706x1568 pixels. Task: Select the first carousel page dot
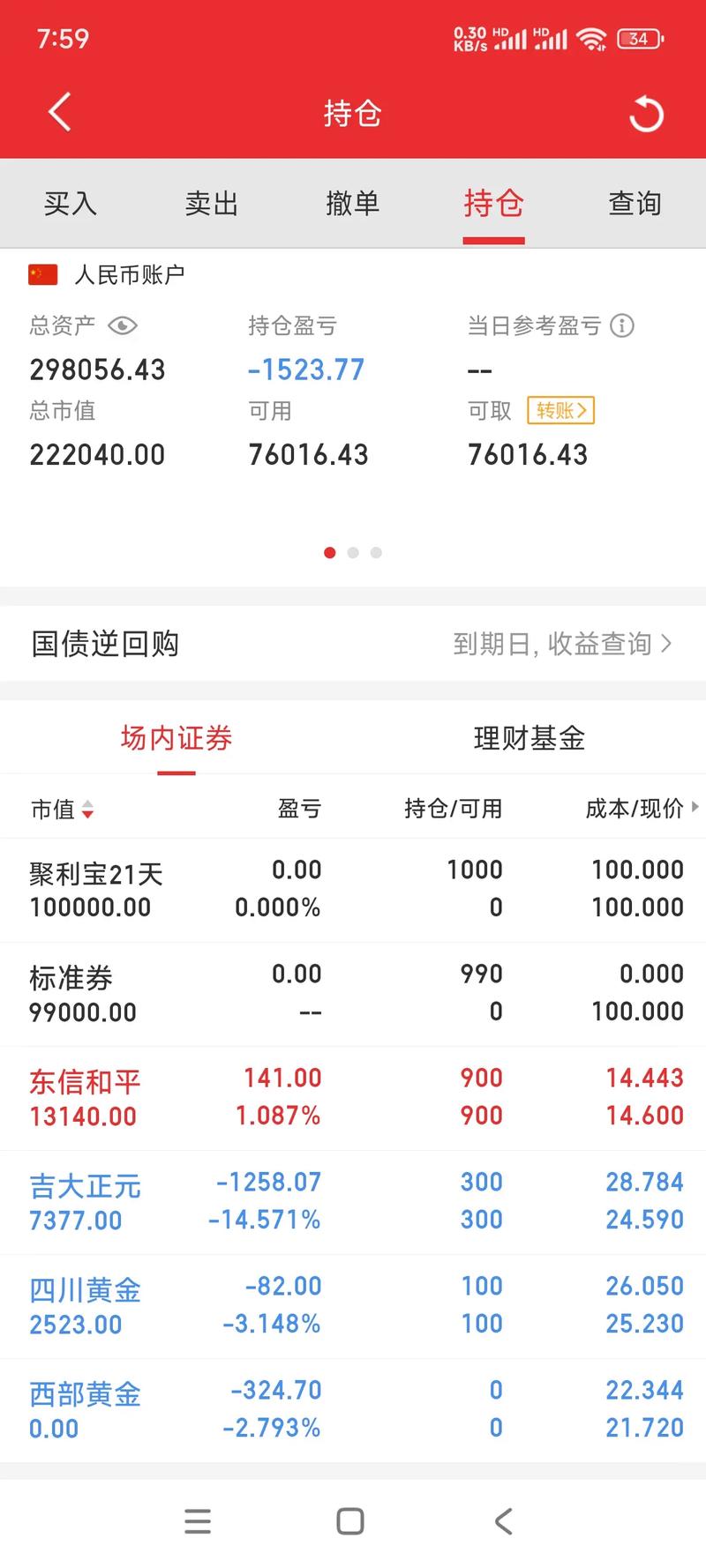329,552
